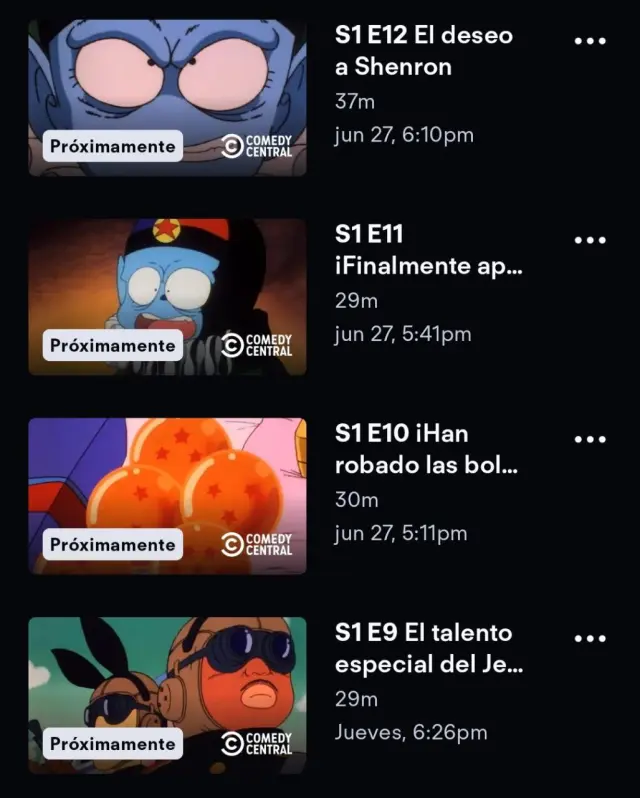Open more options for S1 E12 El deseo a Shenron
The image size is (640, 798).
[590, 41]
